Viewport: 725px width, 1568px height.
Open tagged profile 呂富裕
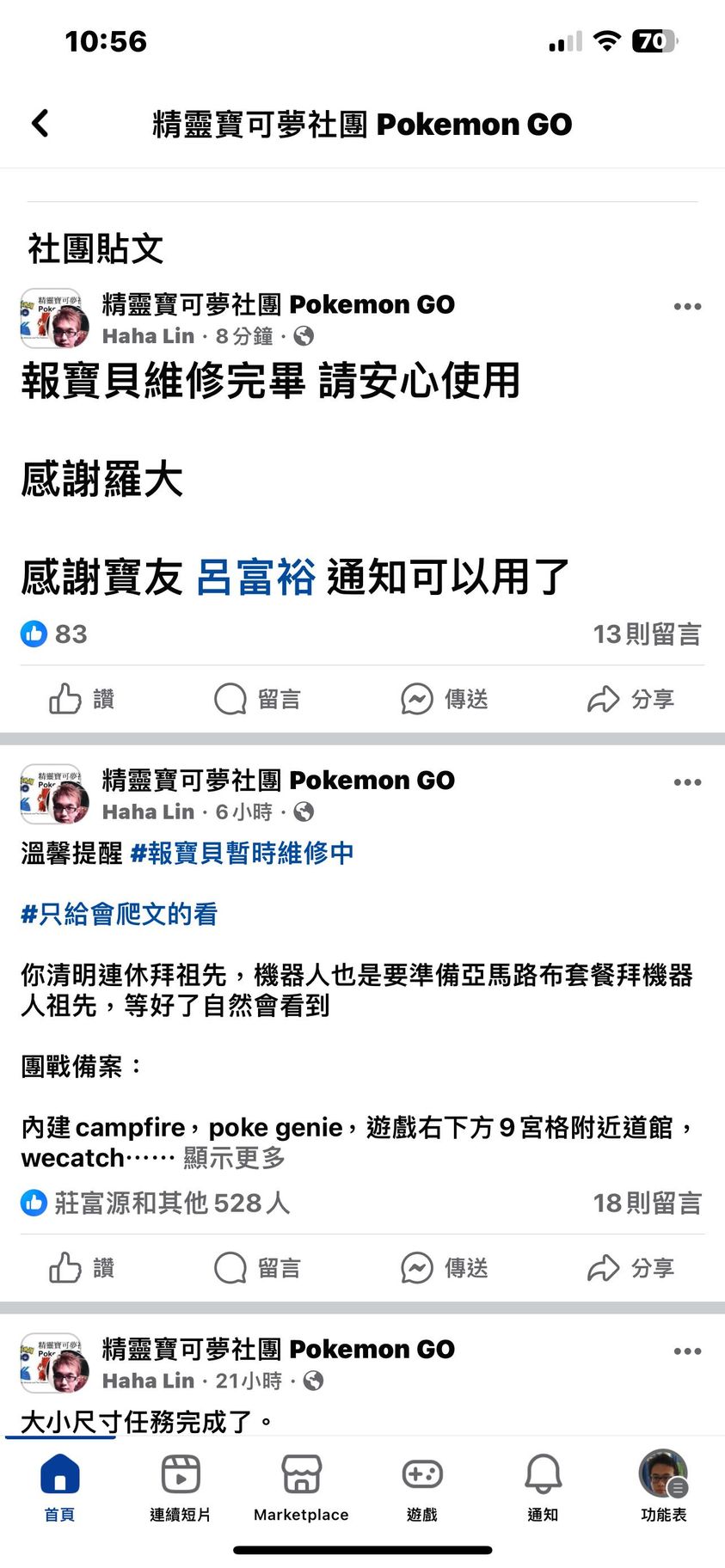[x=255, y=577]
